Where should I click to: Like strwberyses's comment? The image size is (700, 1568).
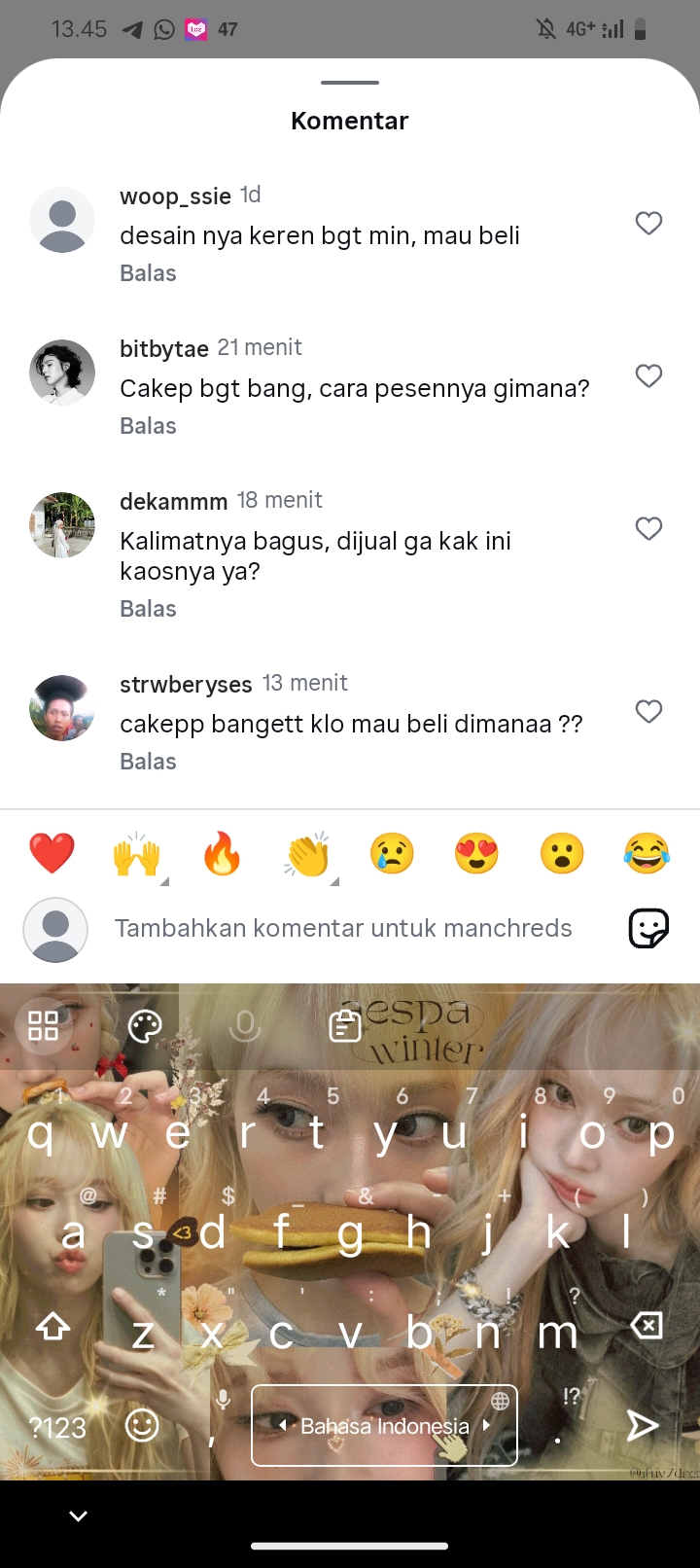(648, 712)
